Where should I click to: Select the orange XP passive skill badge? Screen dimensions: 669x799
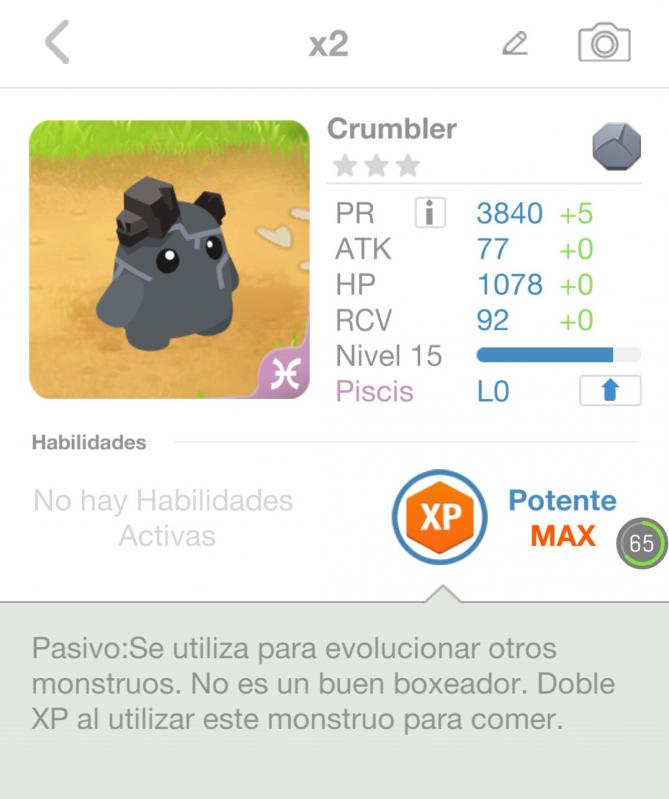pos(439,517)
